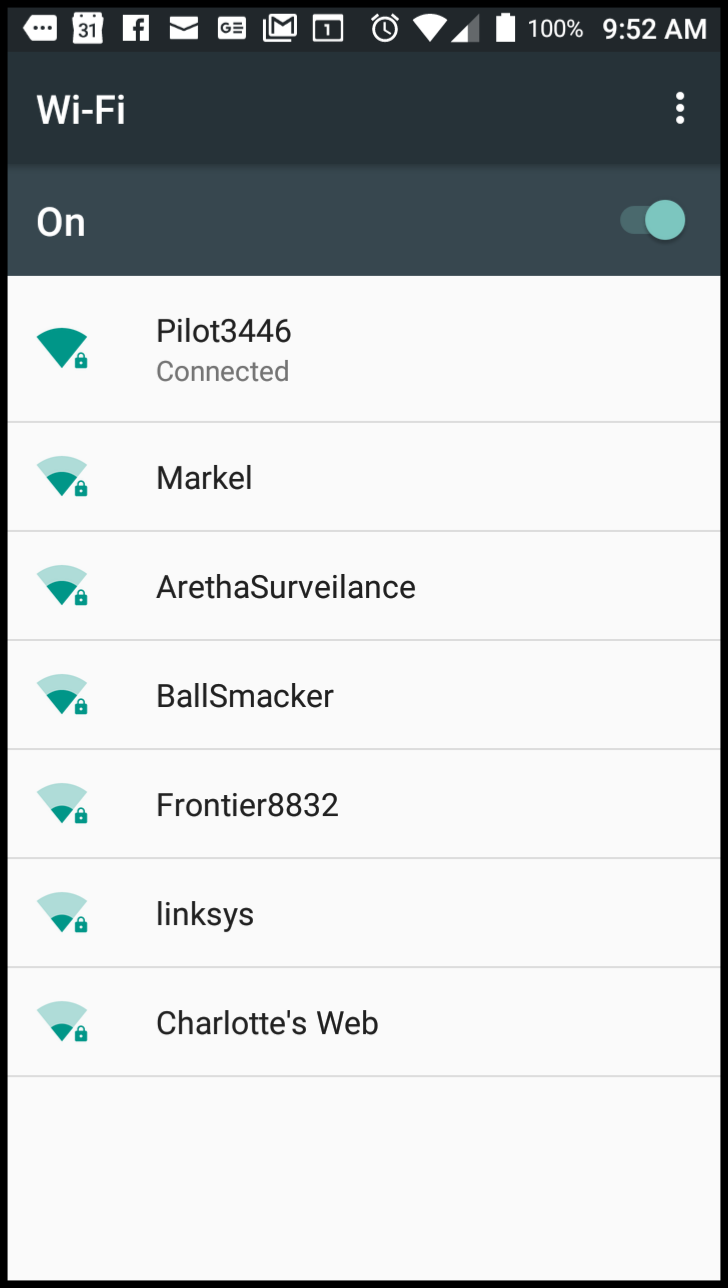
Task: Open the Wi-Fi overflow menu
Action: tap(680, 108)
